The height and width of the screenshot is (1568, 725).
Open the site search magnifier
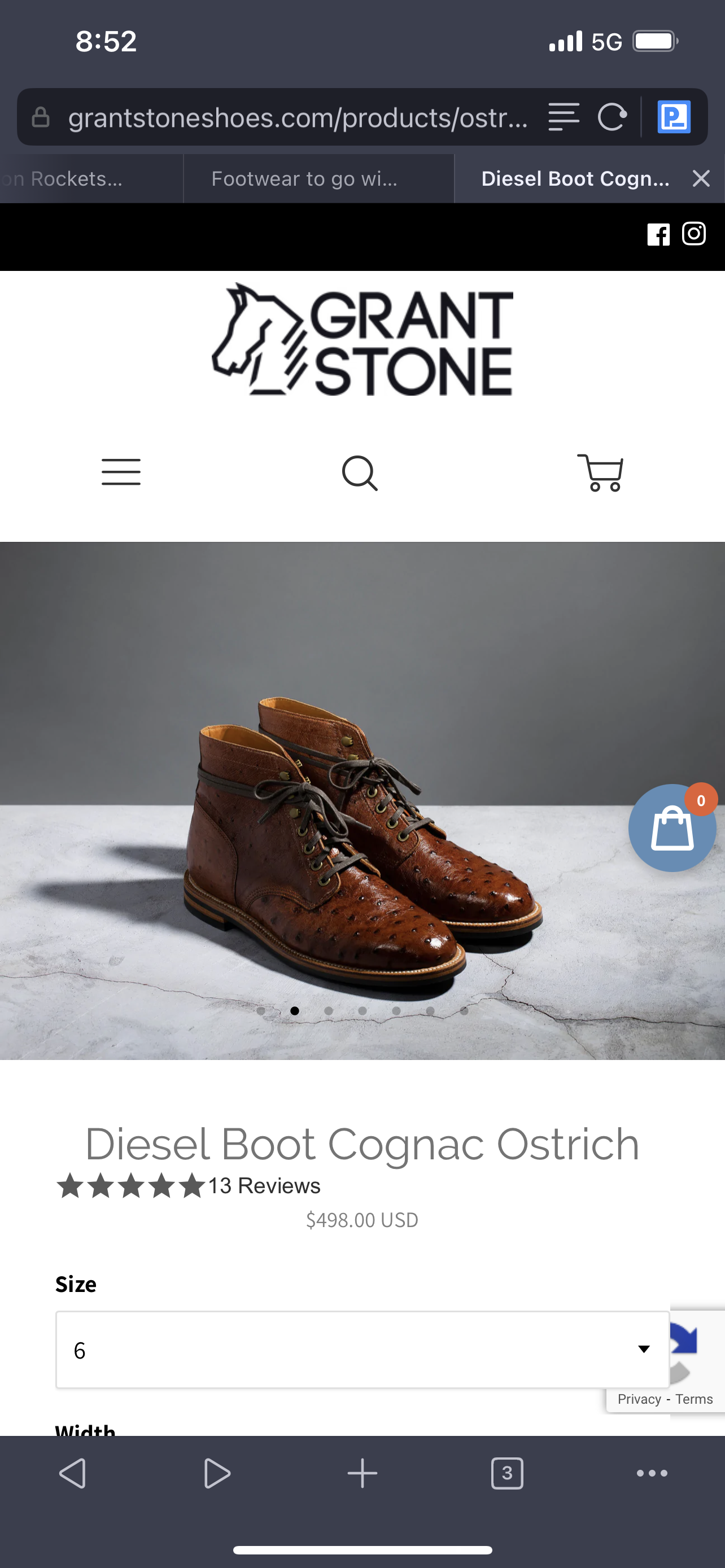(x=360, y=473)
